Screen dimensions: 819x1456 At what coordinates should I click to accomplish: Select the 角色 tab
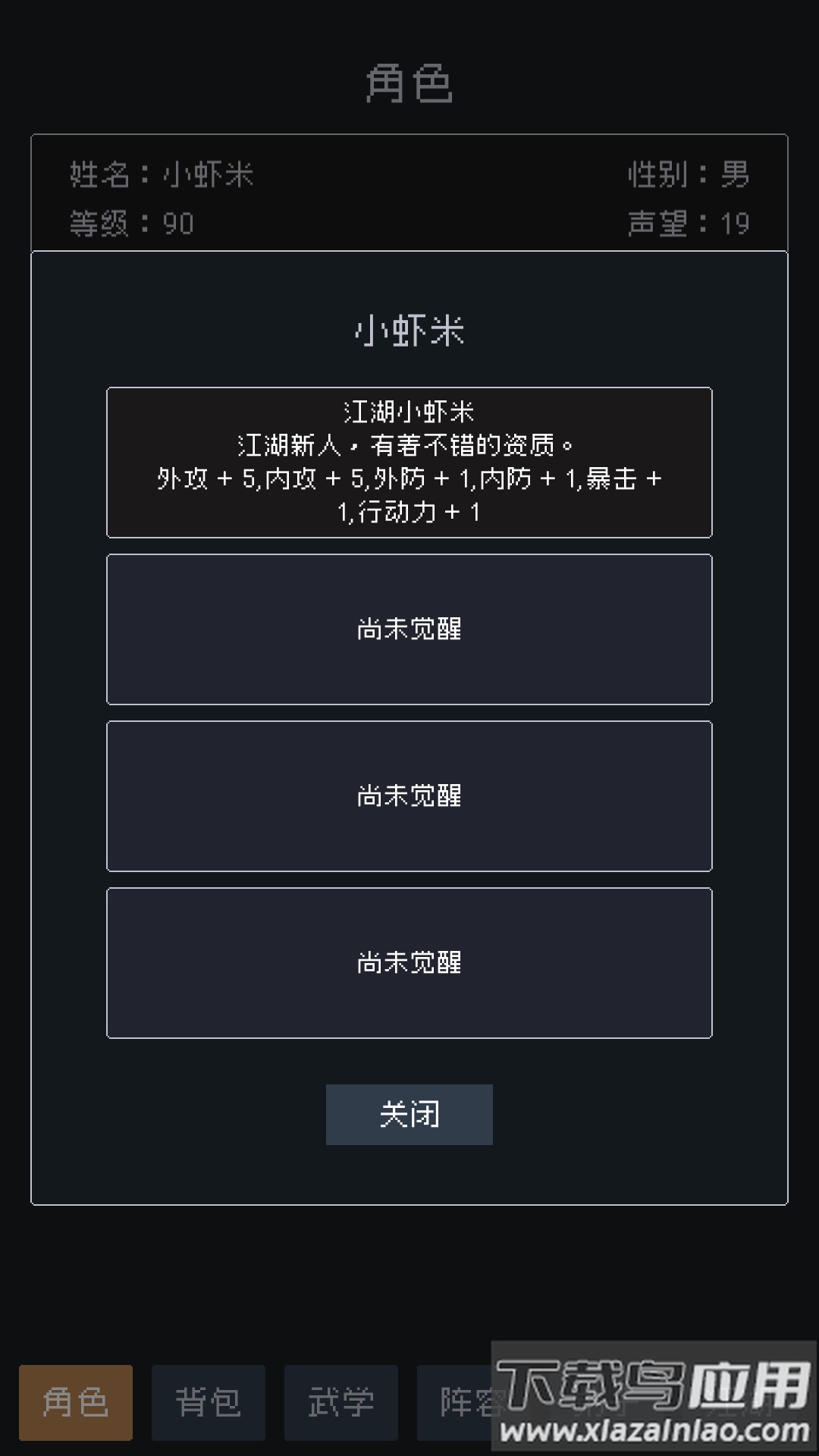[76, 1402]
